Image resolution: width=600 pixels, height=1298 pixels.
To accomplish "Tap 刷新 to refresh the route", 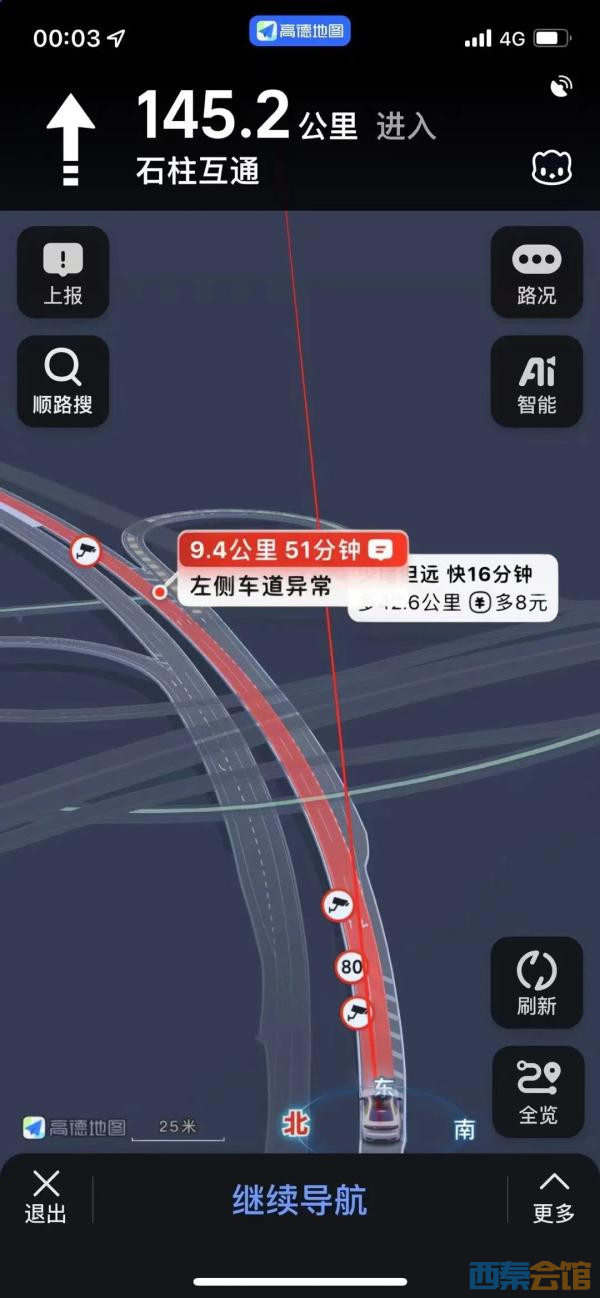I will pos(536,983).
